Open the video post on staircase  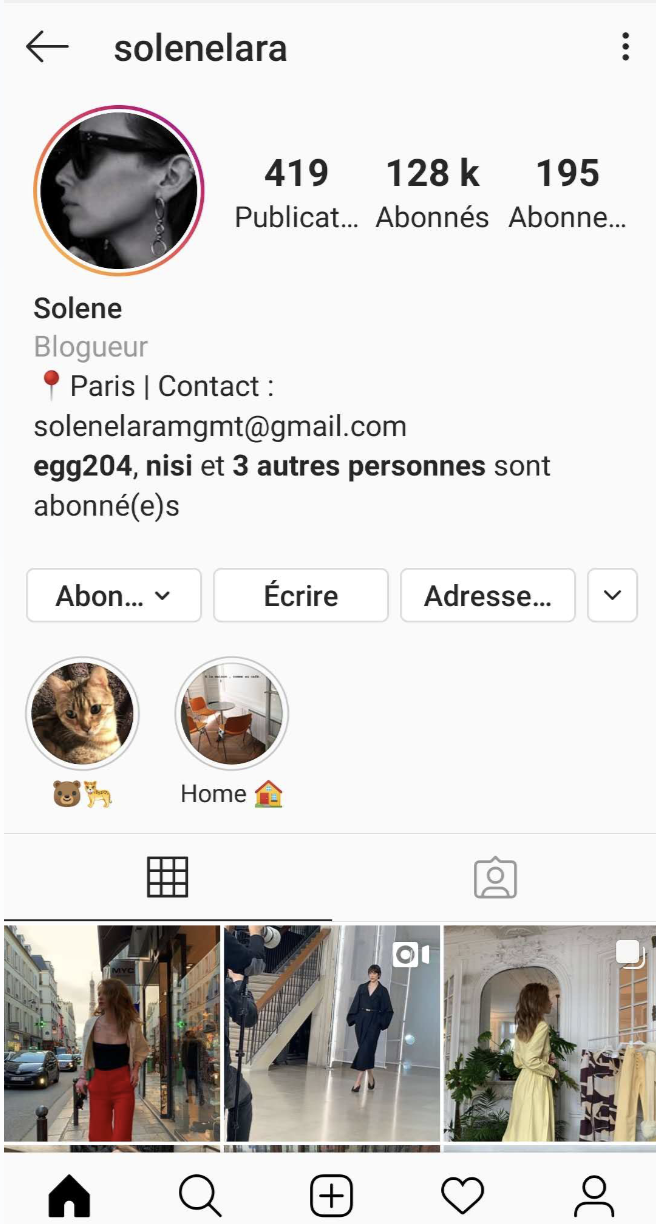332,1033
